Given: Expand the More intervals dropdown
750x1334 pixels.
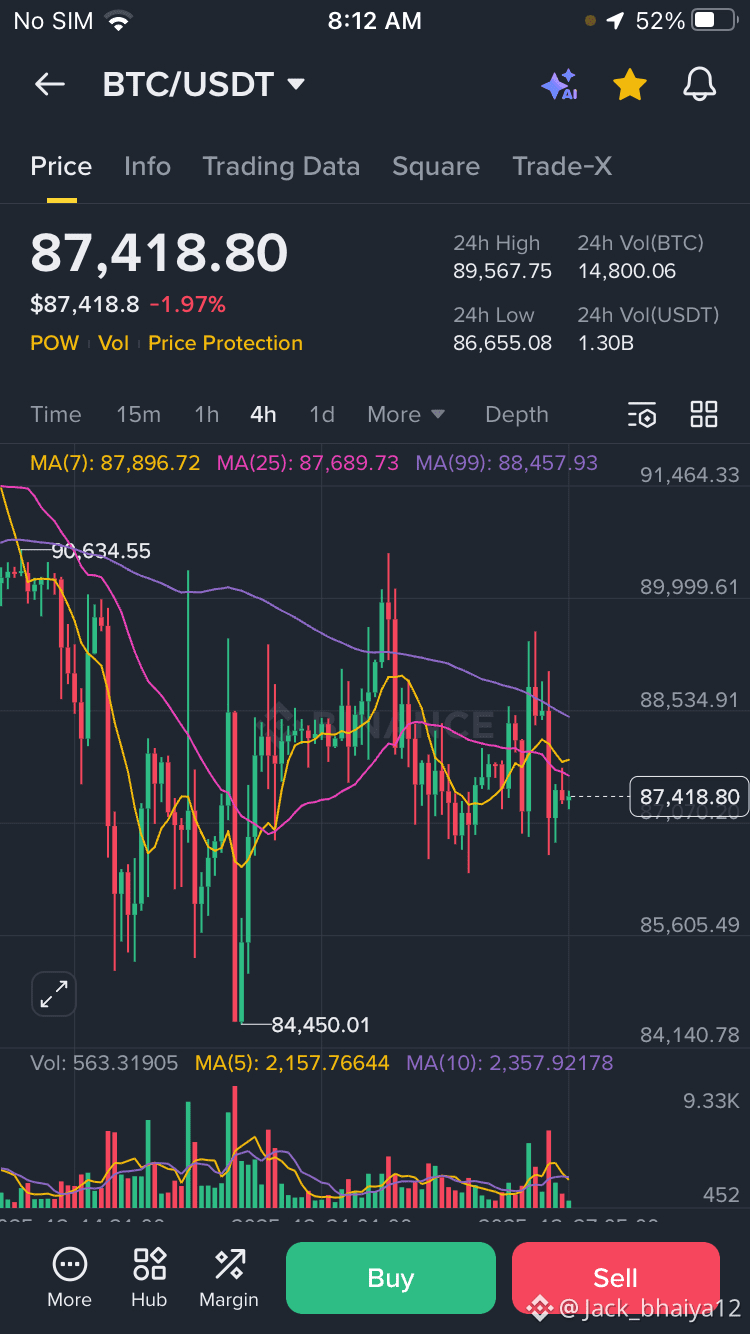Looking at the screenshot, I should [x=405, y=414].
